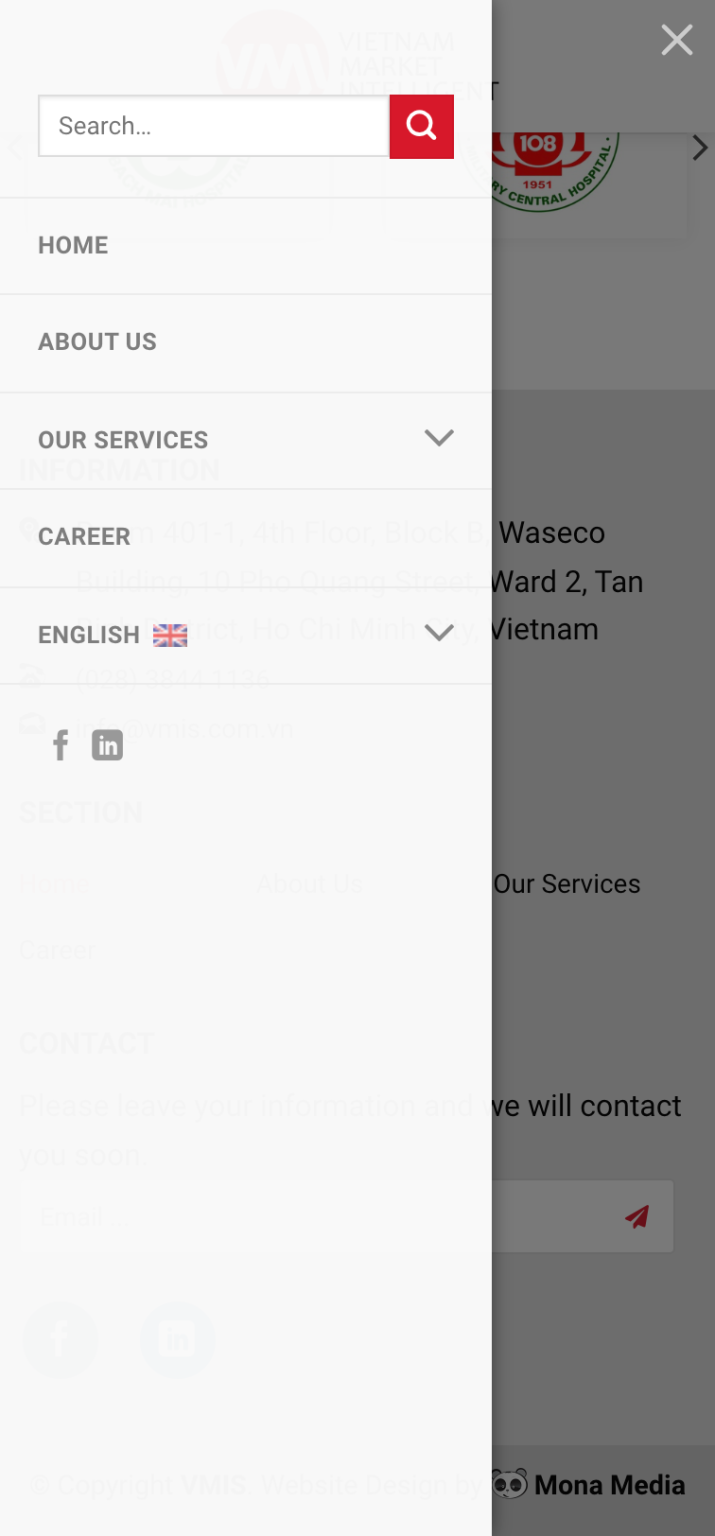715x1536 pixels.
Task: Open the About Us page
Action: pyautogui.click(x=97, y=342)
